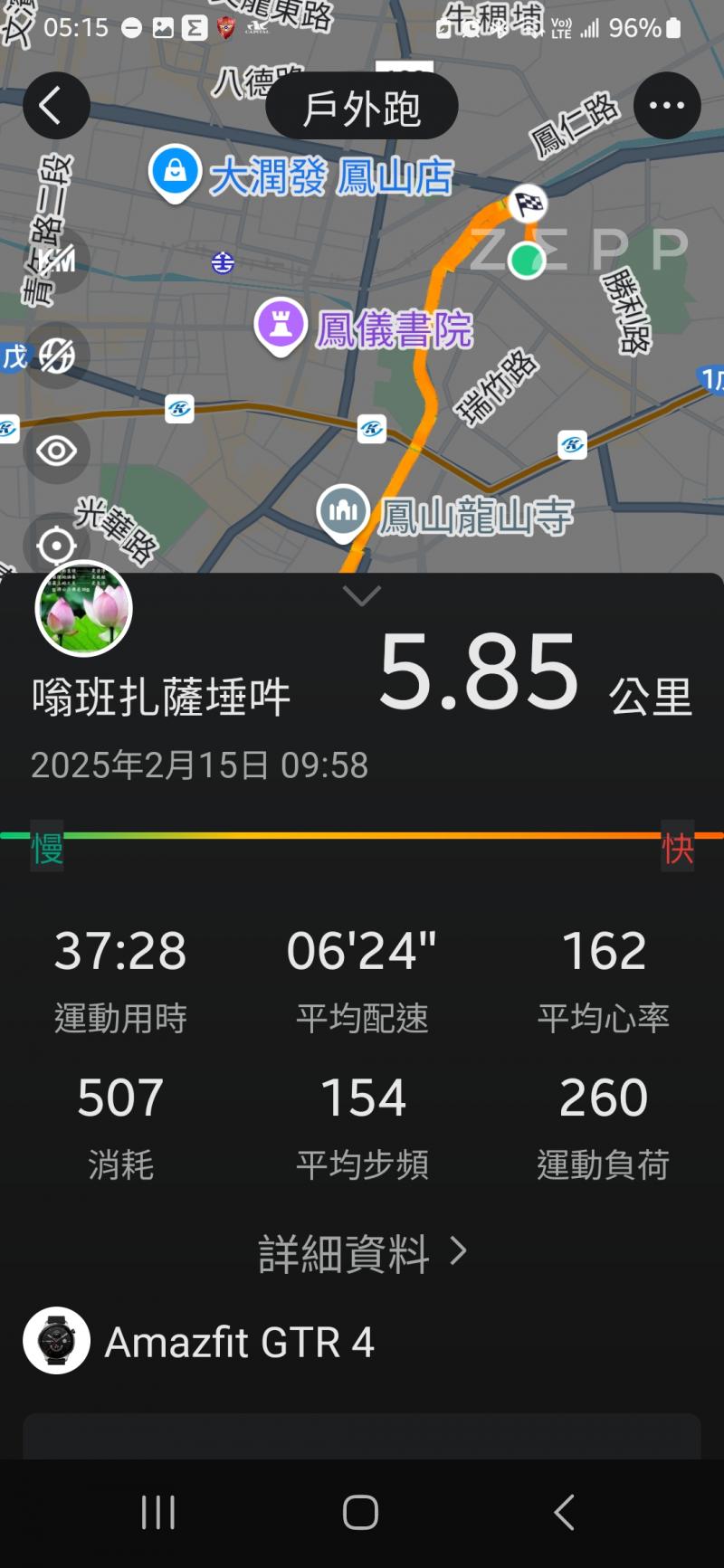724x1568 pixels.
Task: Open the three-dot overflow menu
Action: click(x=667, y=106)
